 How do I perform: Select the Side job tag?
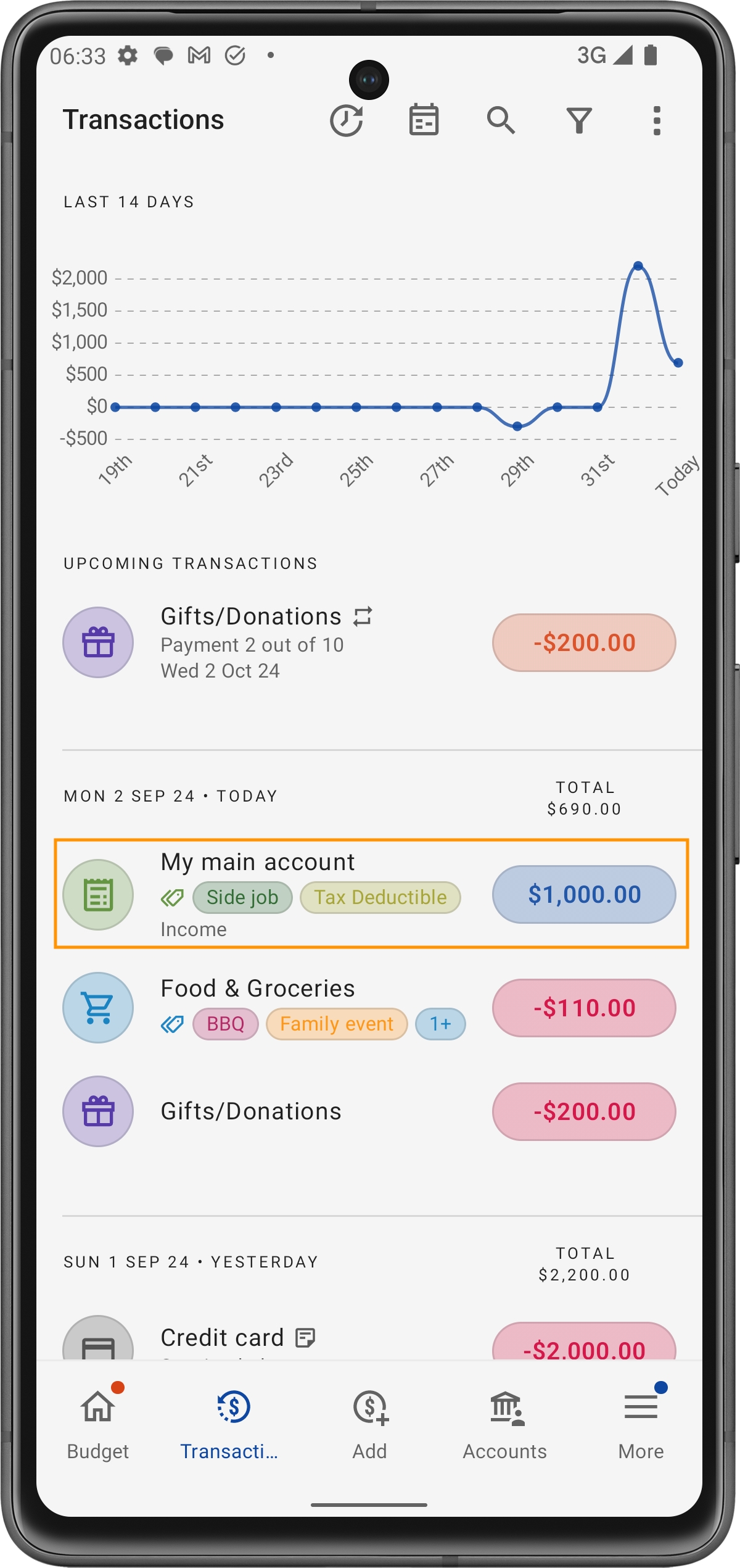[x=242, y=897]
